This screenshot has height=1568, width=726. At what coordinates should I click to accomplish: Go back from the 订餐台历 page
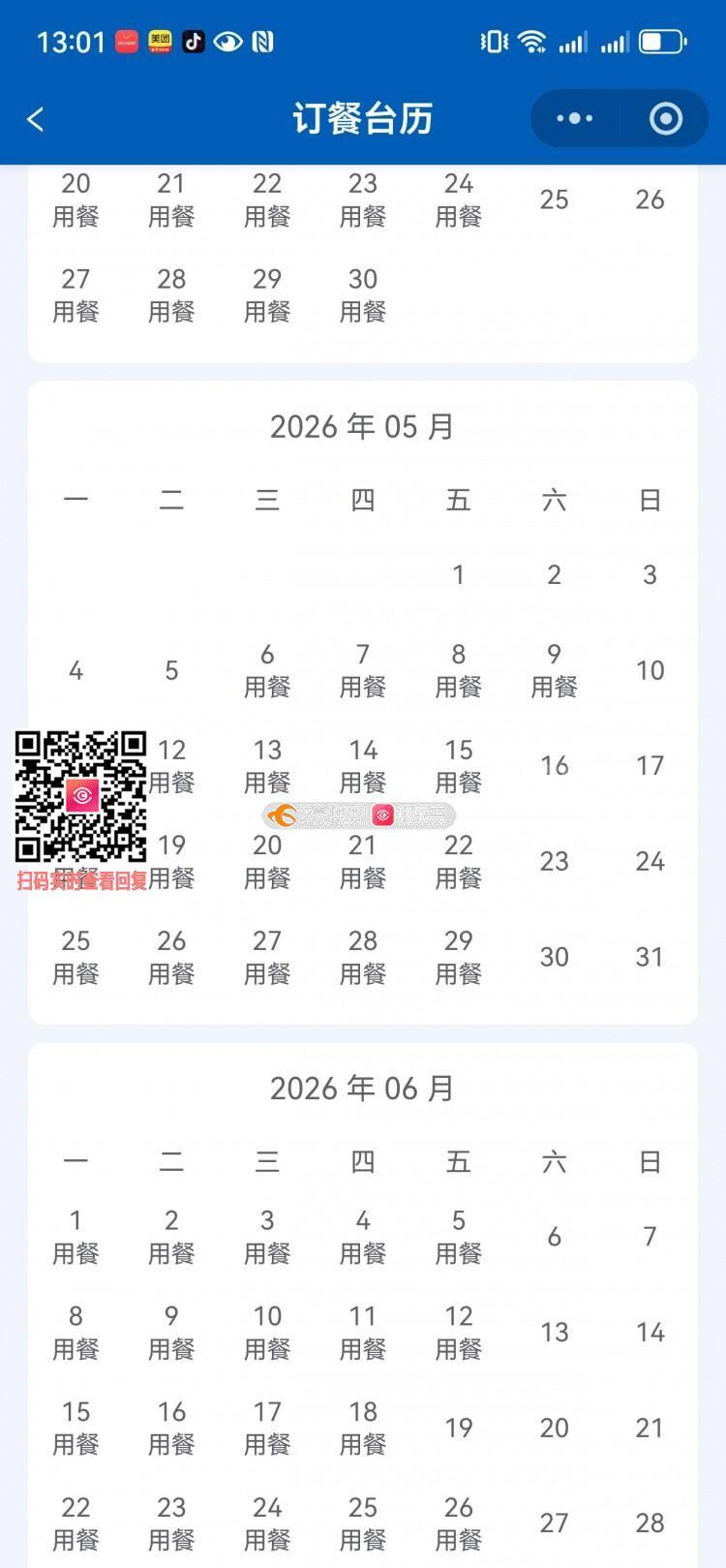coord(36,119)
